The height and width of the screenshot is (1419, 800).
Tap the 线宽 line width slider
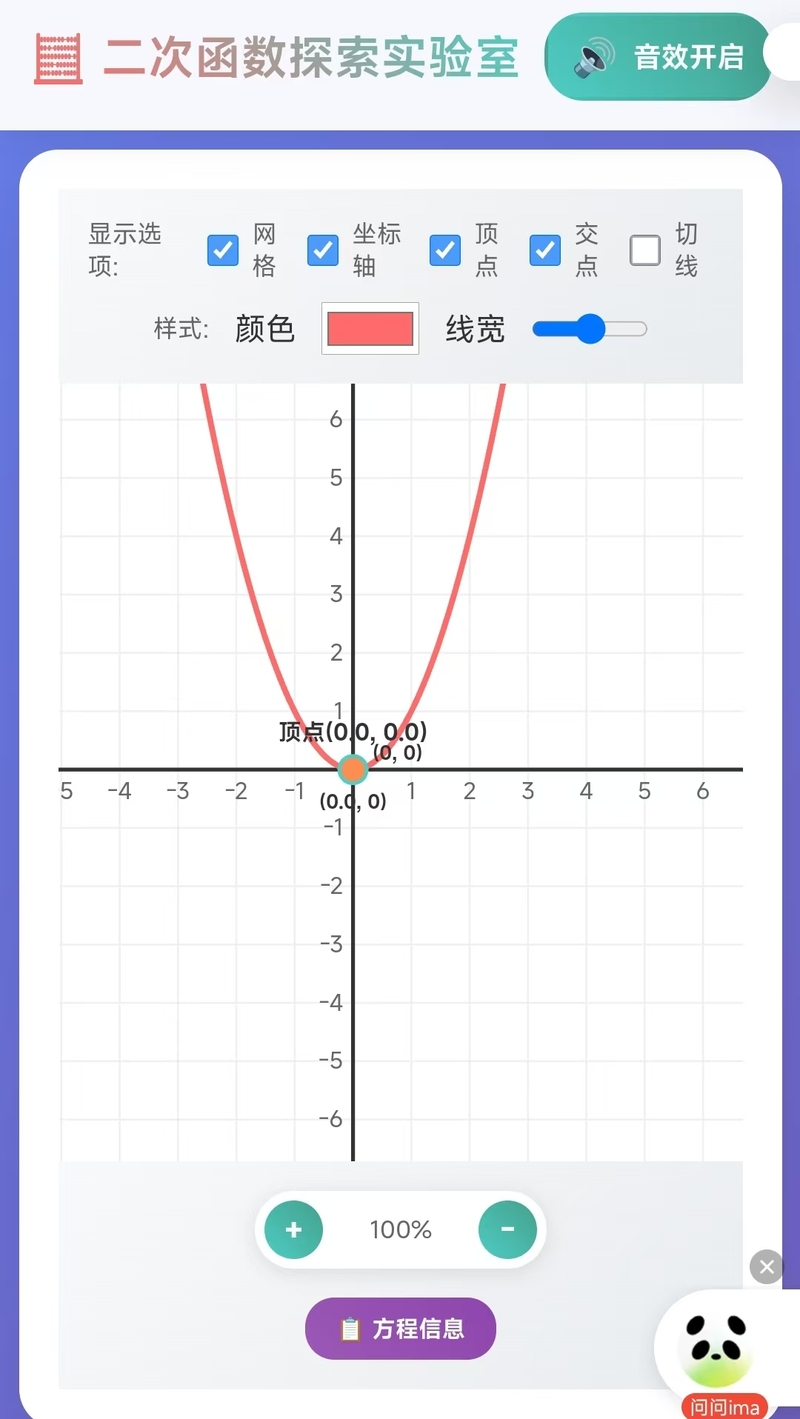point(590,329)
